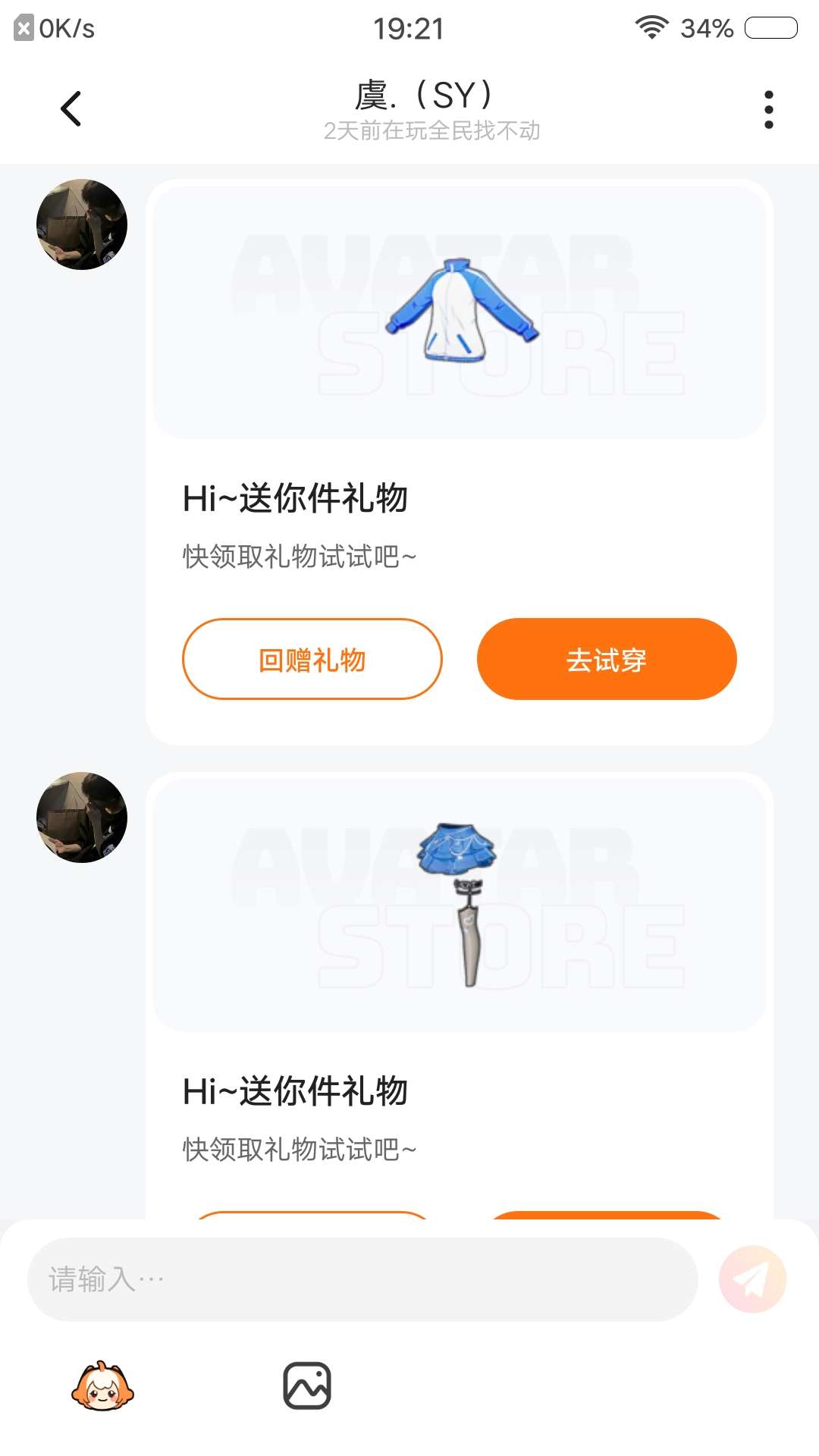Attach a picture from the gallery

click(x=306, y=1385)
